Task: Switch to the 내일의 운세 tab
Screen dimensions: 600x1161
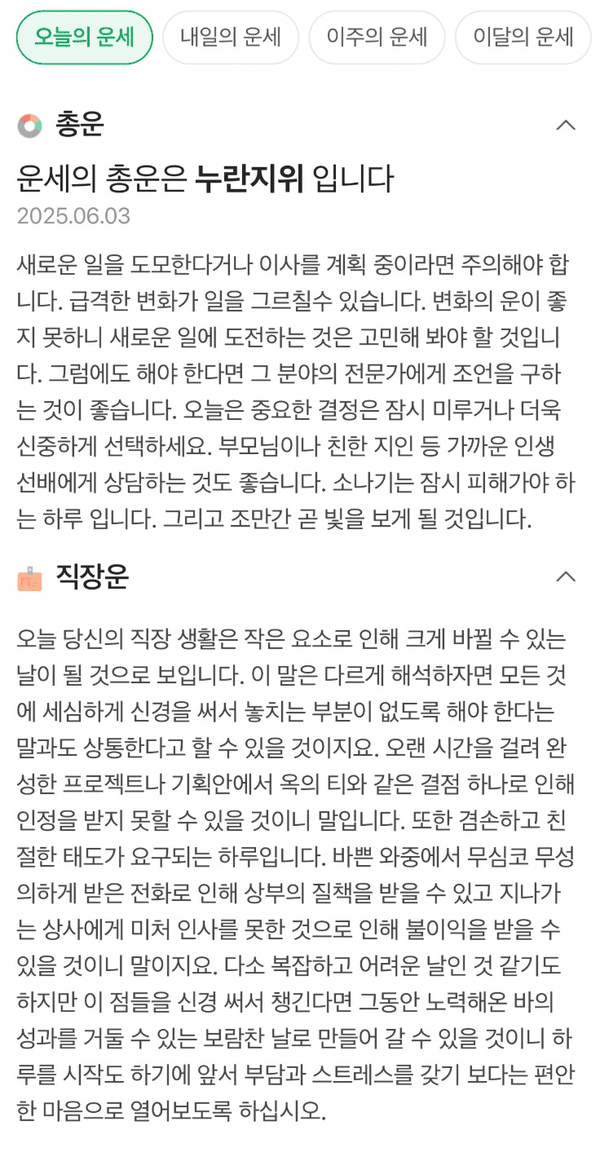Action: pos(230,38)
